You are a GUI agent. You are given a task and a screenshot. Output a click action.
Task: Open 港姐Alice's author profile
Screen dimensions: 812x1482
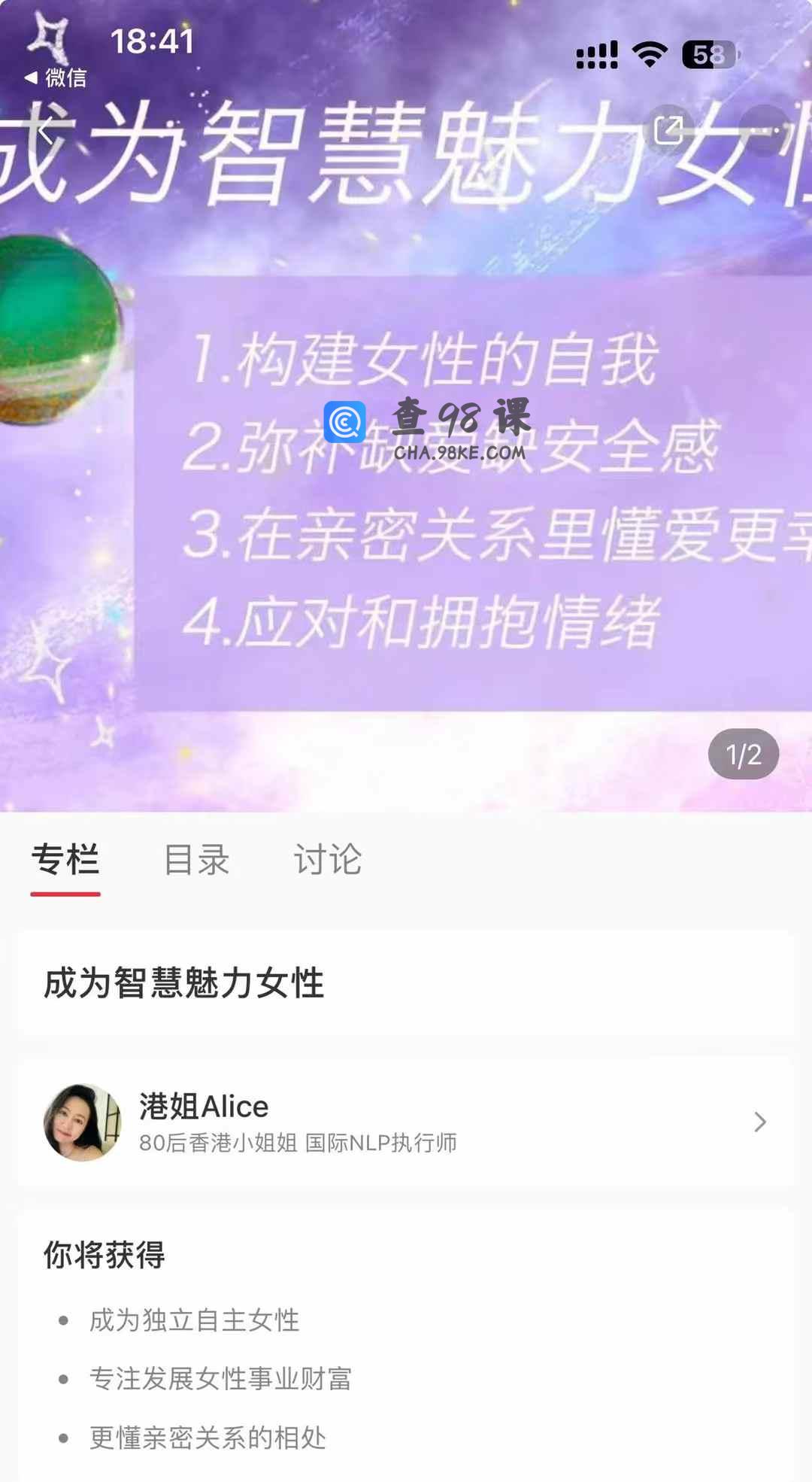point(406,1122)
